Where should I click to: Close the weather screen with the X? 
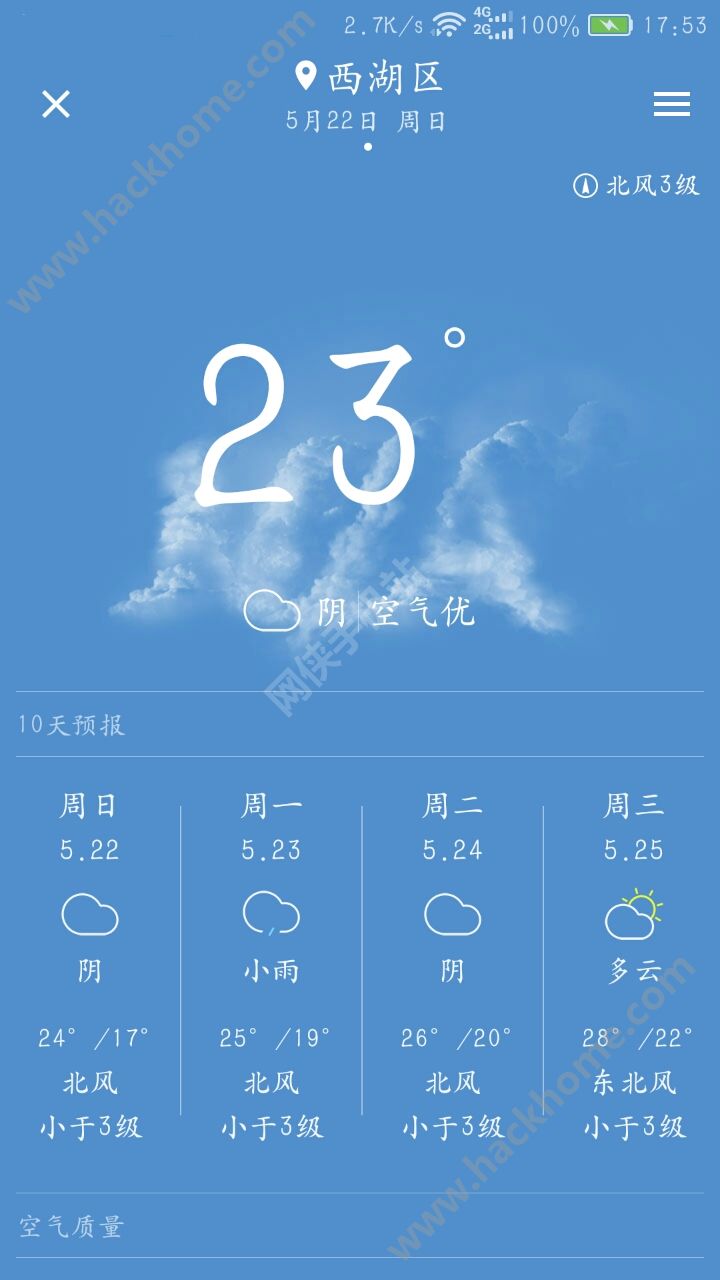coord(56,104)
